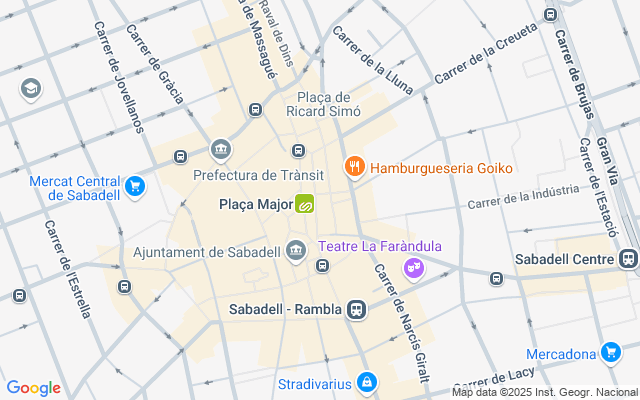Open the Mercadona supermarket pin
The width and height of the screenshot is (640, 400).
611,352
